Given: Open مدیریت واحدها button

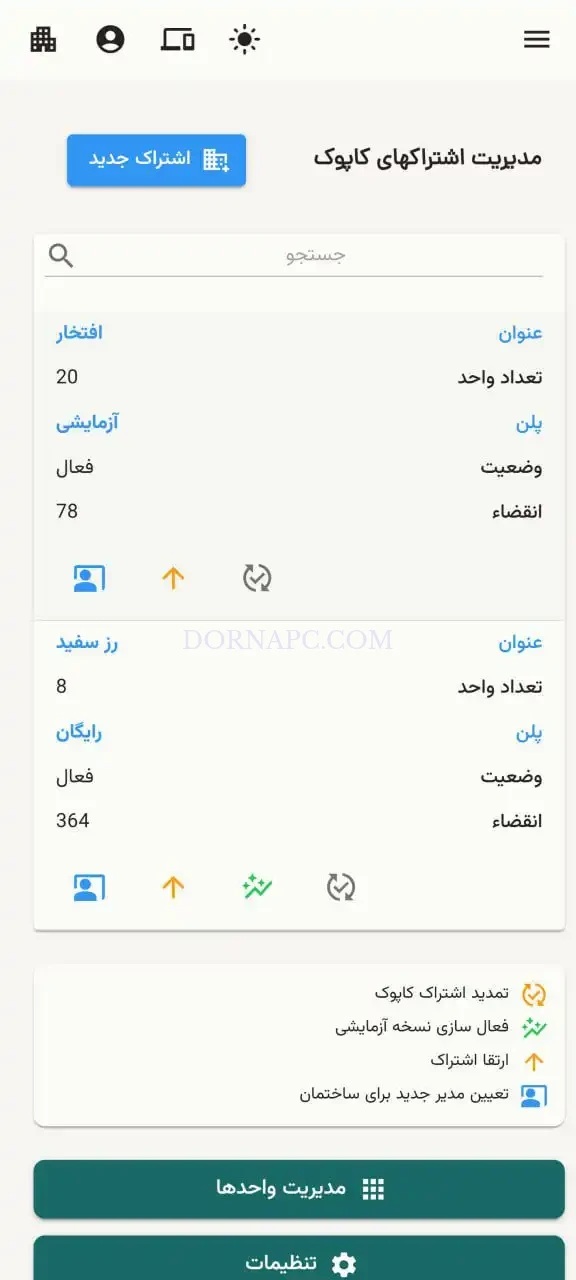Looking at the screenshot, I should click(x=299, y=1189).
